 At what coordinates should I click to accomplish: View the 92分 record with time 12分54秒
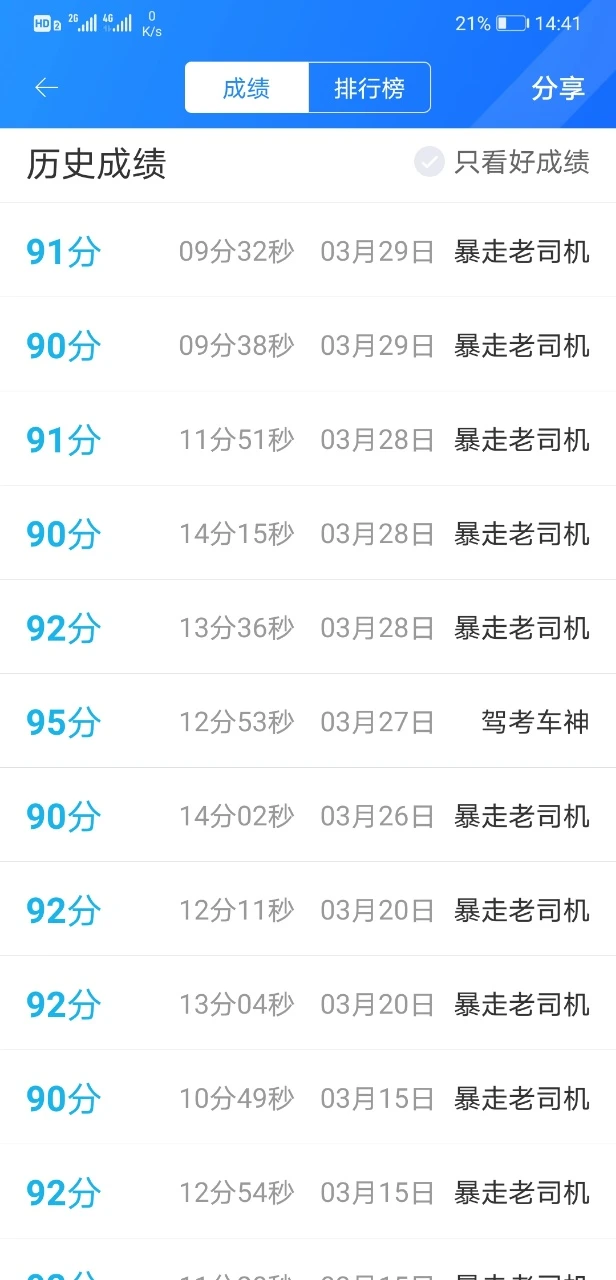tap(308, 1191)
